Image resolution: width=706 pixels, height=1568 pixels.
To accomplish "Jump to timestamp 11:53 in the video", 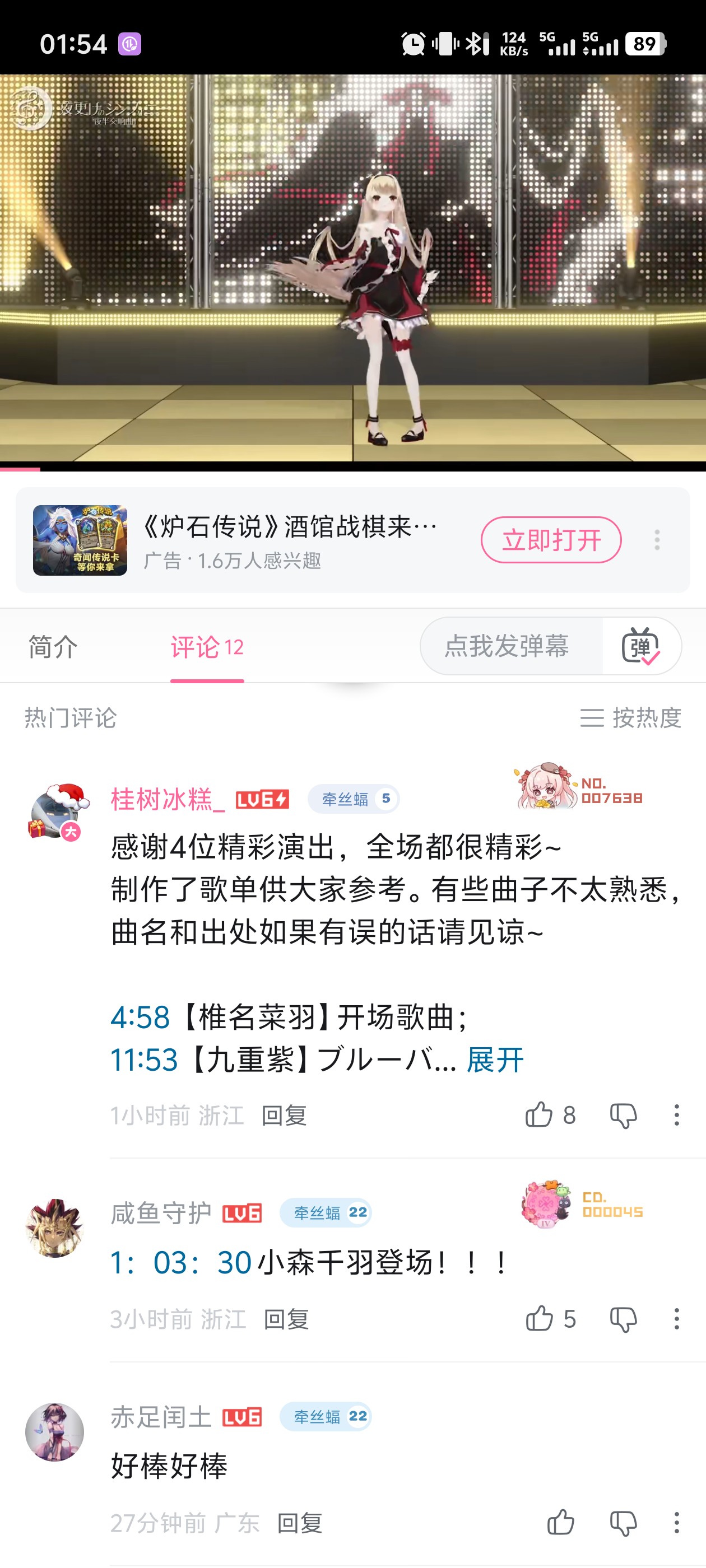I will coord(145,1060).
